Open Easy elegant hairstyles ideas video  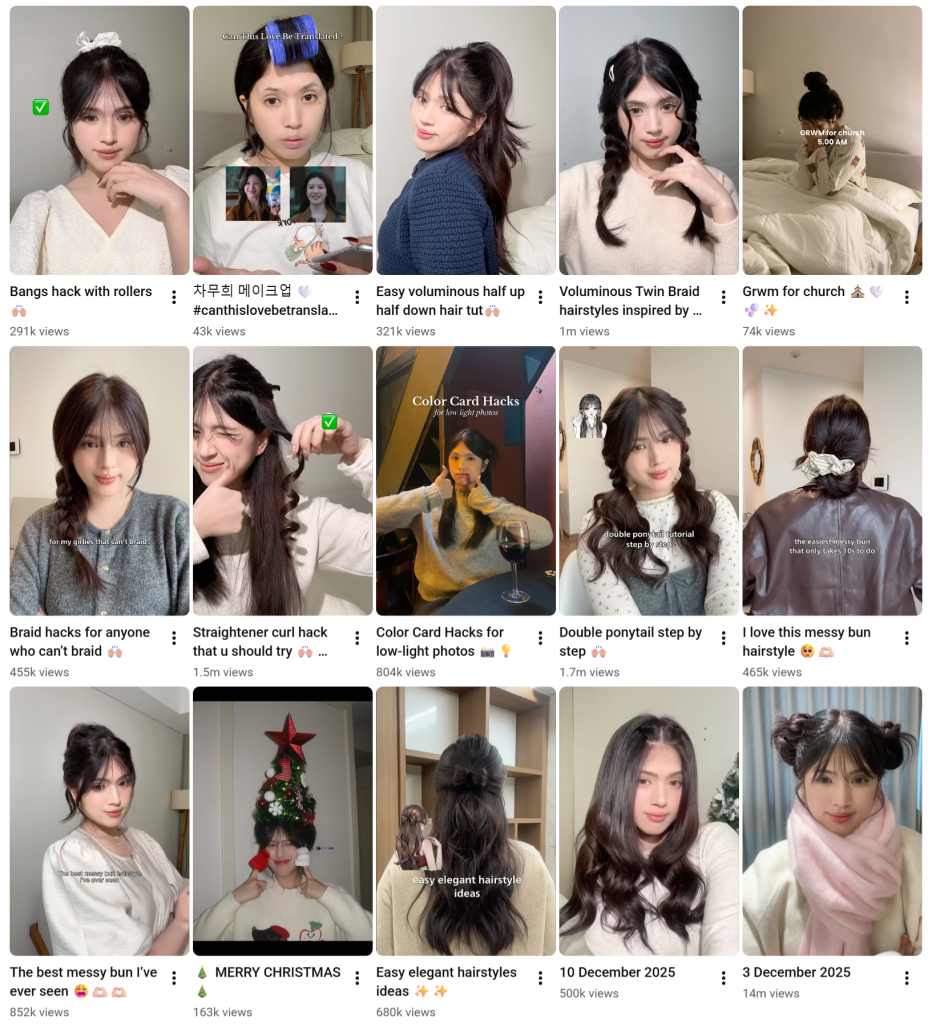pyautogui.click(x=465, y=820)
